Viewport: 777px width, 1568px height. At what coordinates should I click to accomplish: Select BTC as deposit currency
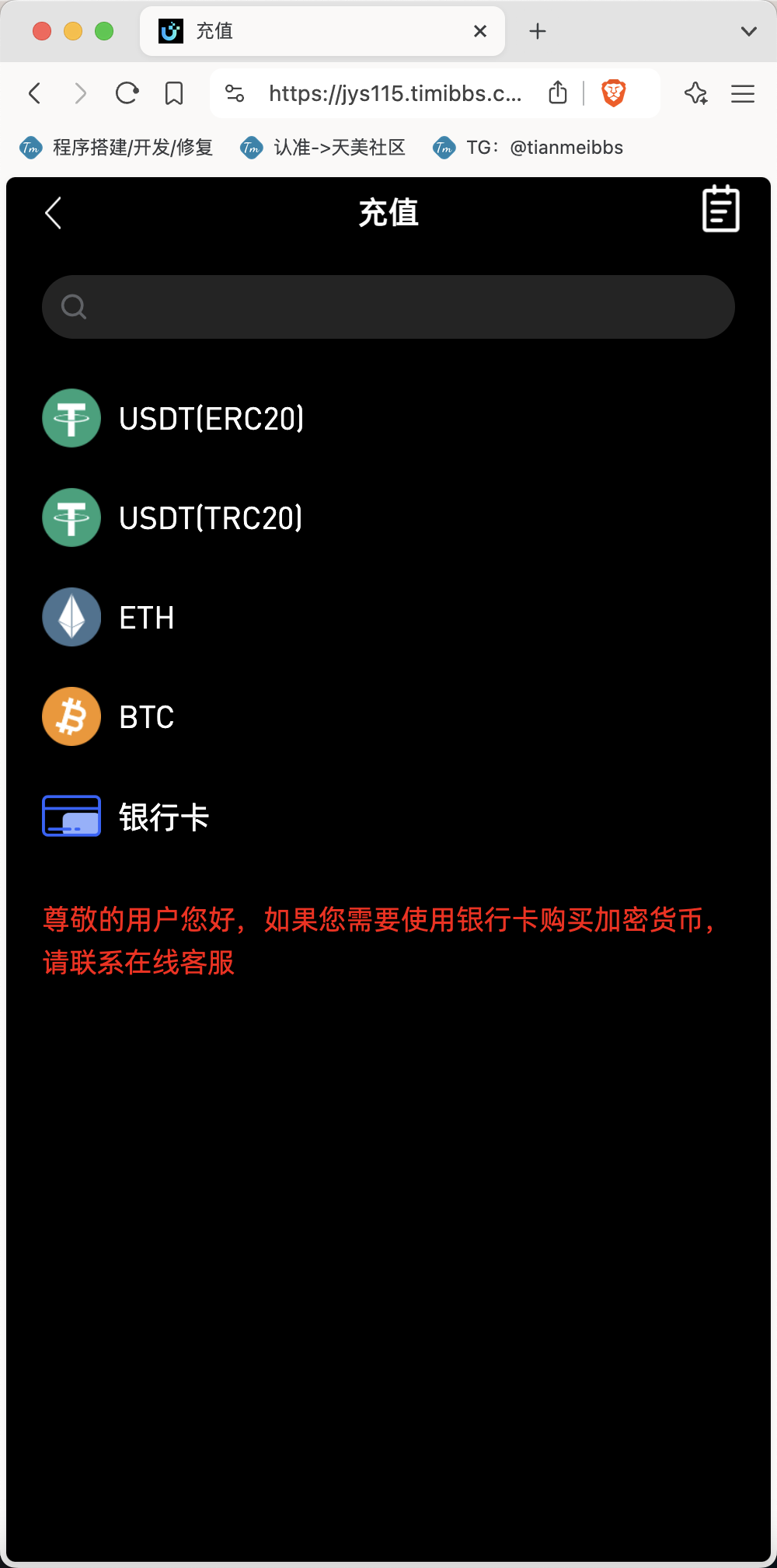pyautogui.click(x=388, y=716)
